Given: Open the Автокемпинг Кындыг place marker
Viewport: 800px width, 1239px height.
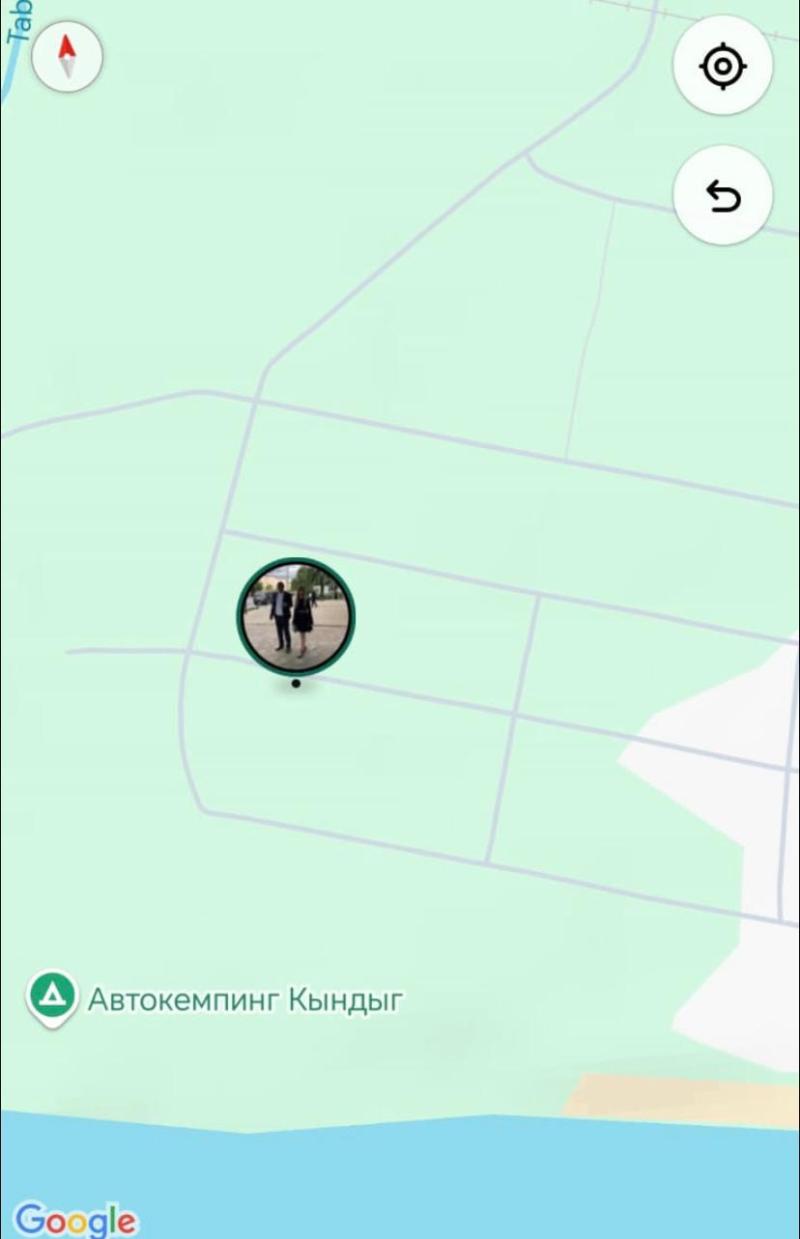Looking at the screenshot, I should (x=53, y=996).
